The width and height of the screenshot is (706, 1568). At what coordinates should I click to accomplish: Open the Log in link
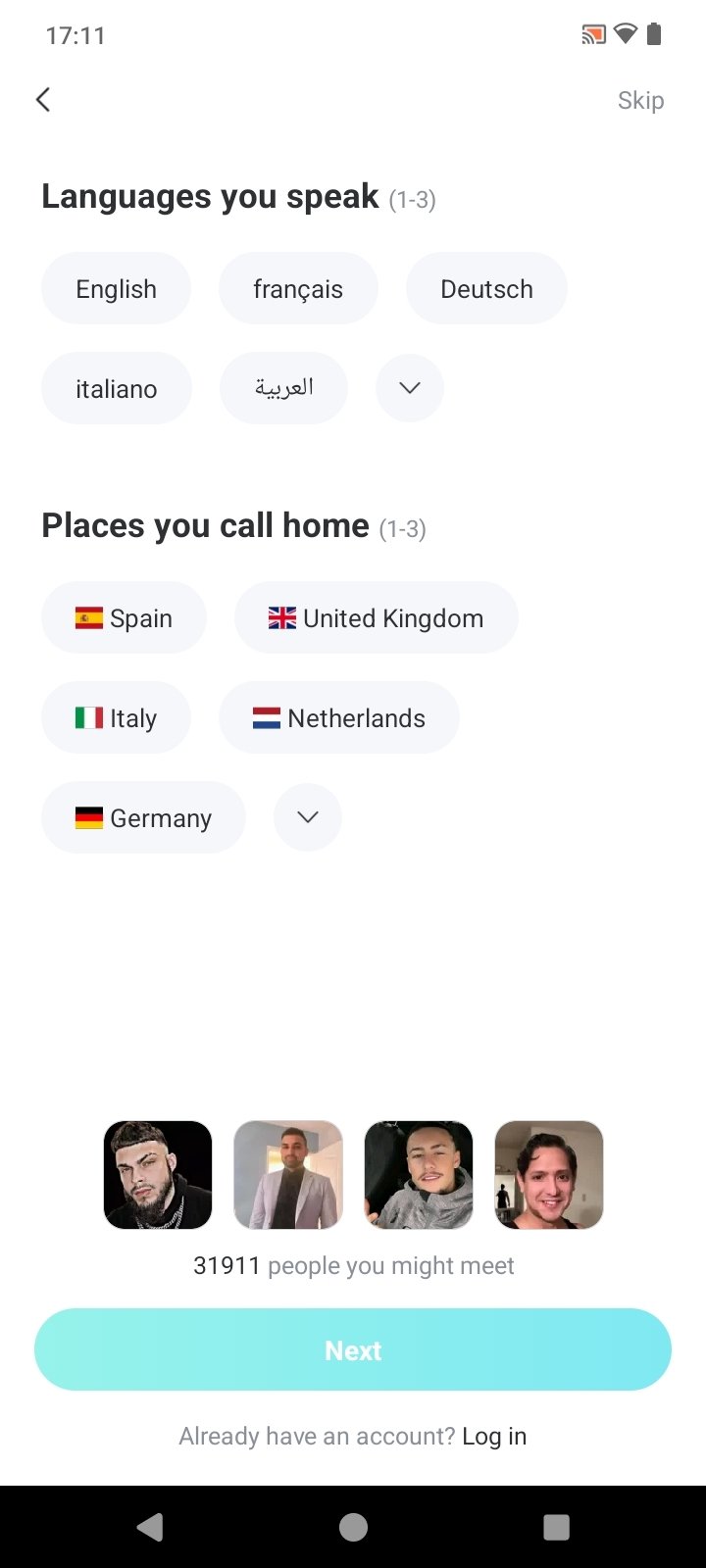pyautogui.click(x=494, y=1436)
